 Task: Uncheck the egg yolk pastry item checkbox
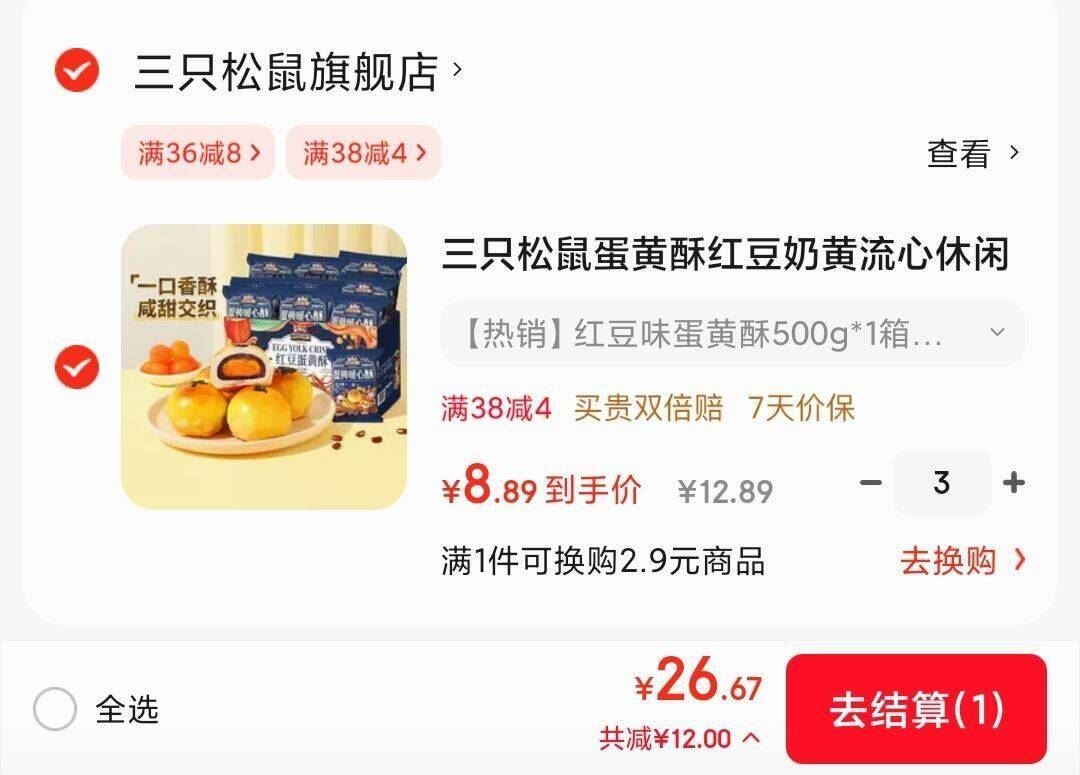pos(76,366)
